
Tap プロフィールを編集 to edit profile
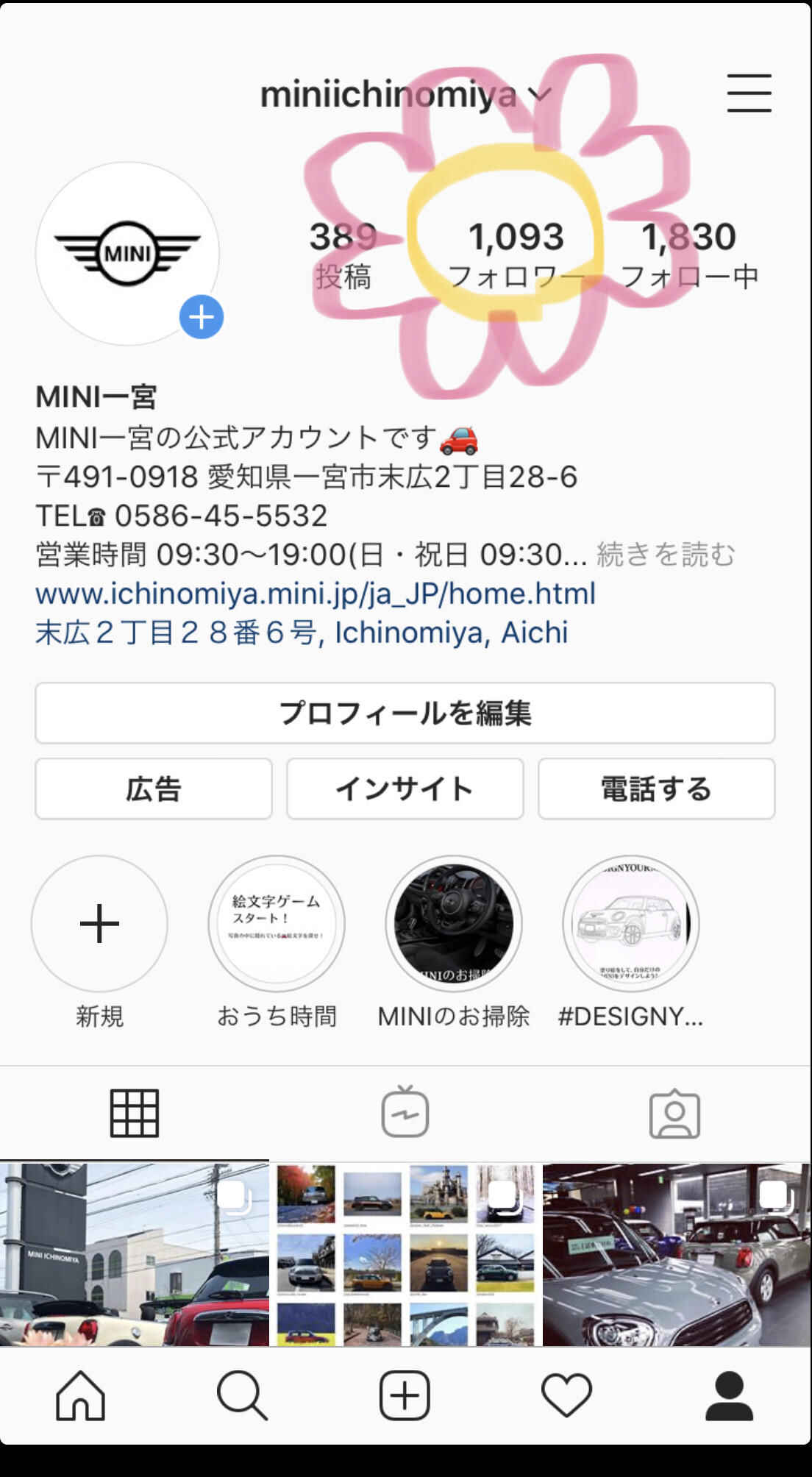coord(405,713)
